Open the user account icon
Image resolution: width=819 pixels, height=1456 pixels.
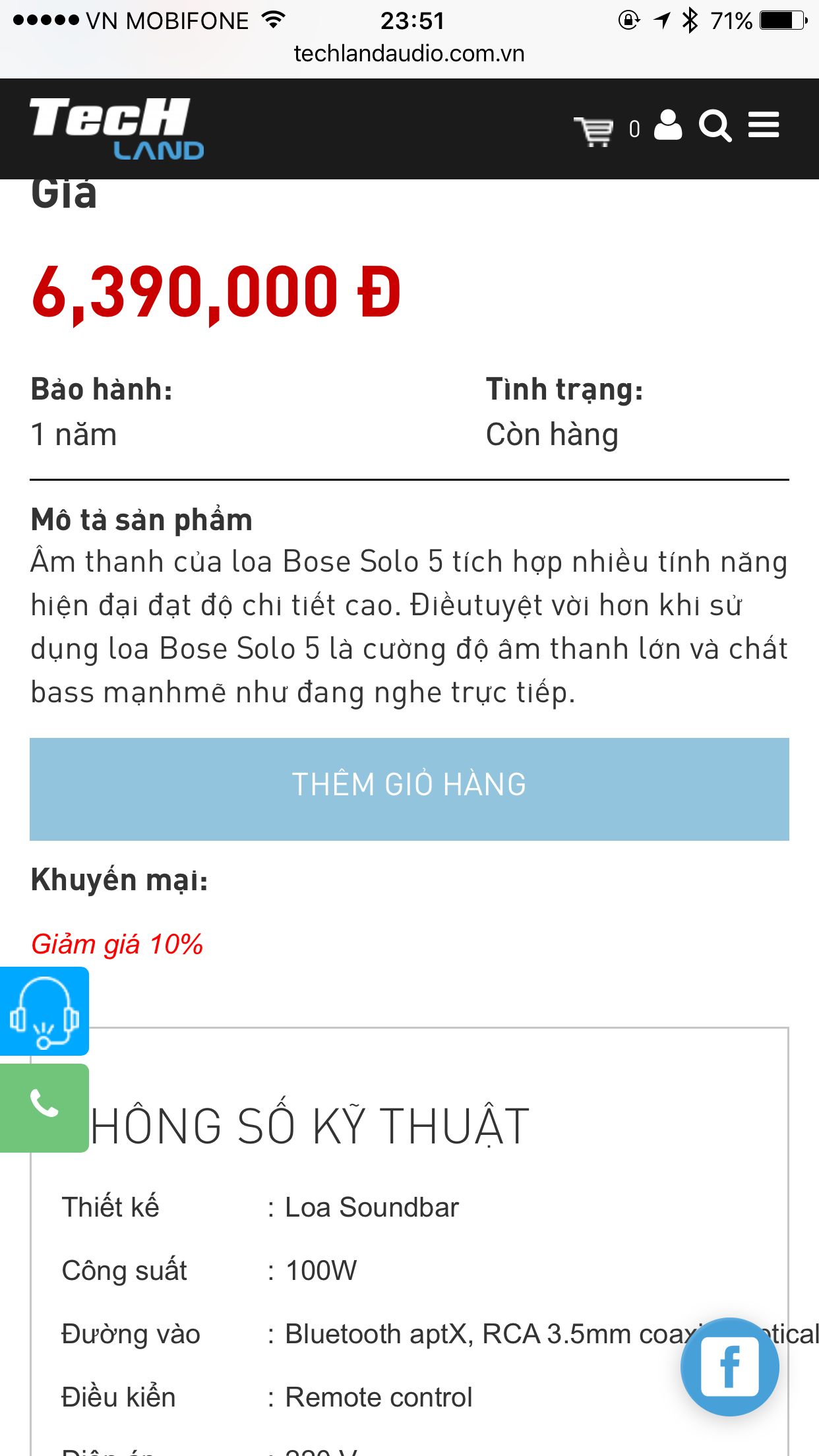pyautogui.click(x=667, y=125)
